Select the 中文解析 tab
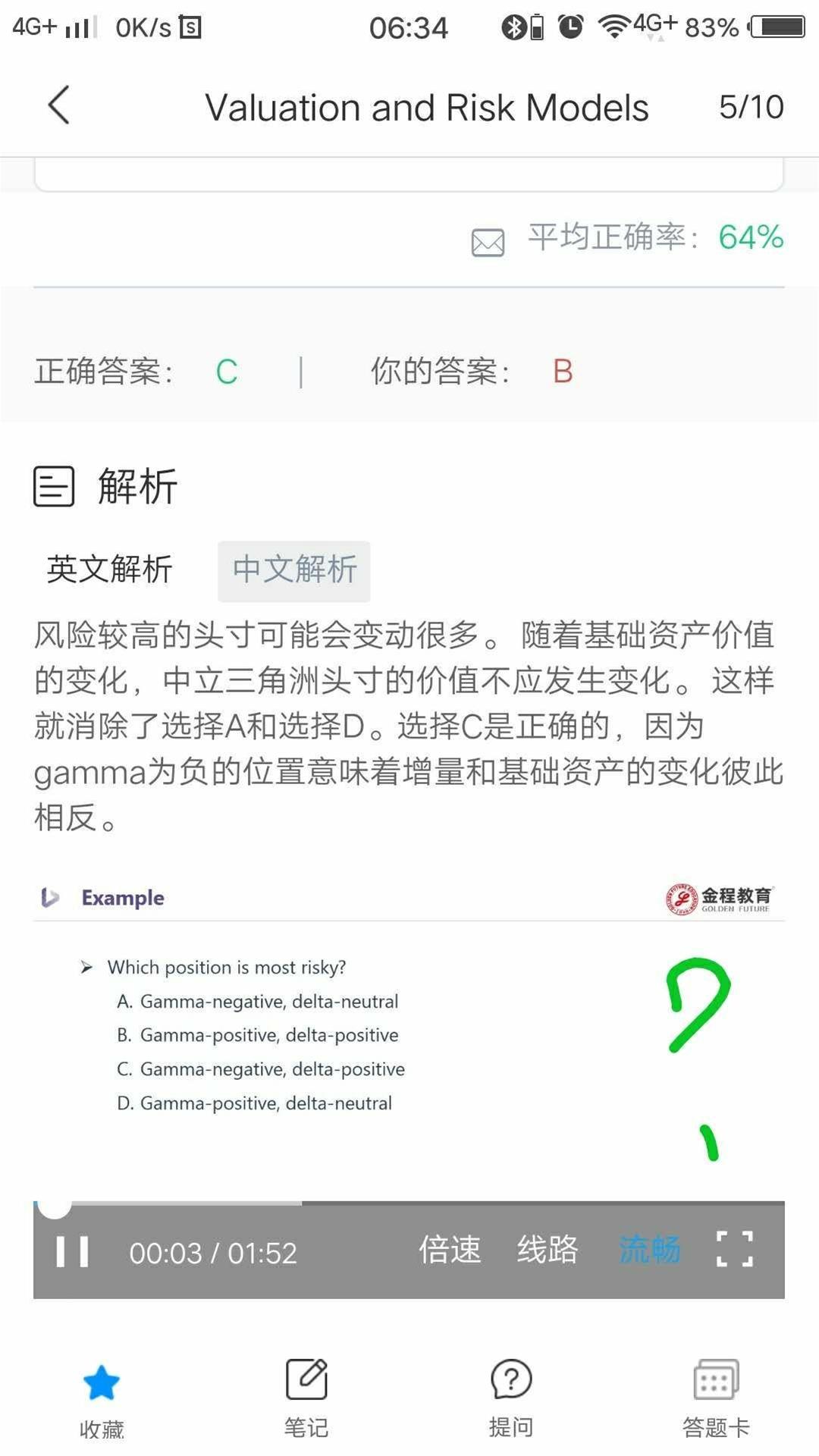This screenshot has height=1456, width=819. point(294,570)
